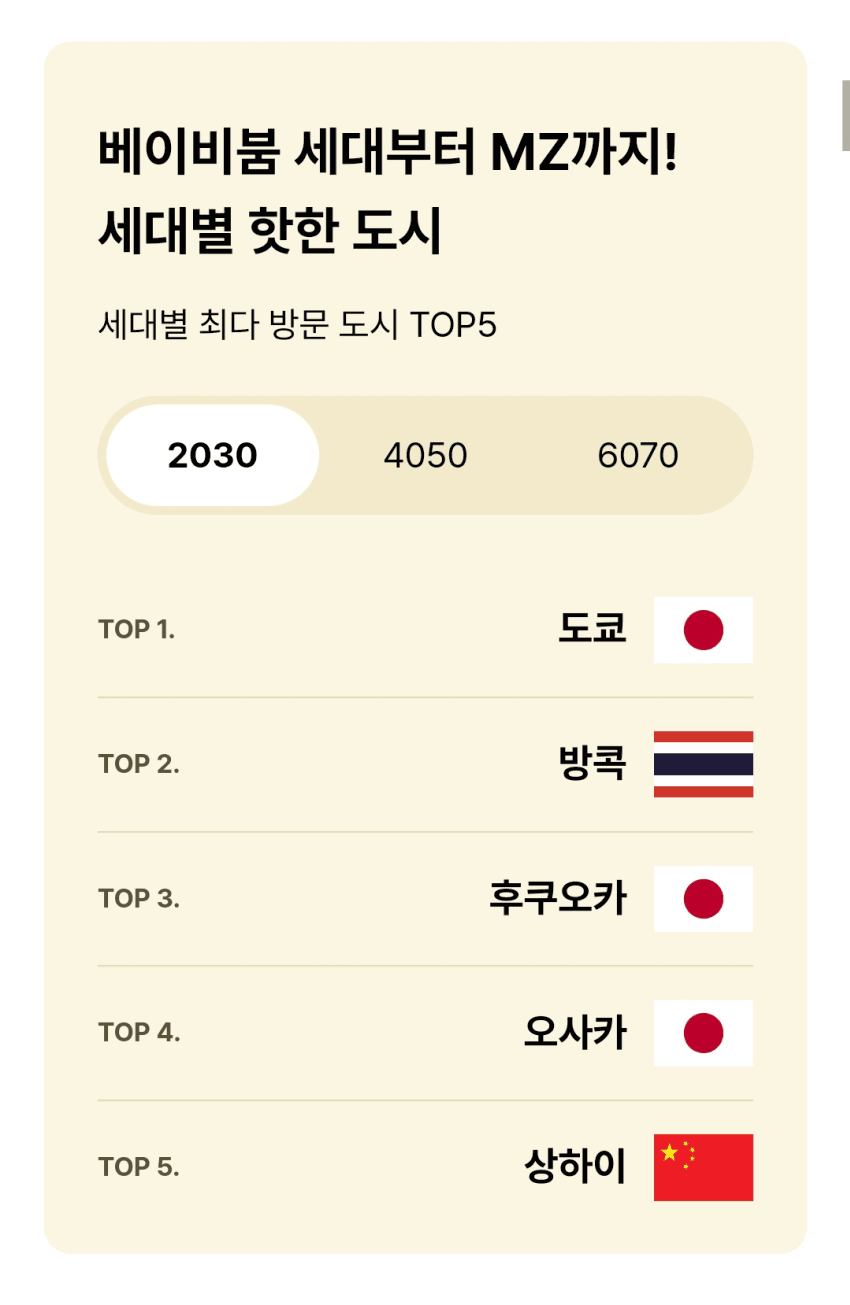Click the flag icon in the TOP 1 row
The image size is (850, 1305).
[702, 631]
